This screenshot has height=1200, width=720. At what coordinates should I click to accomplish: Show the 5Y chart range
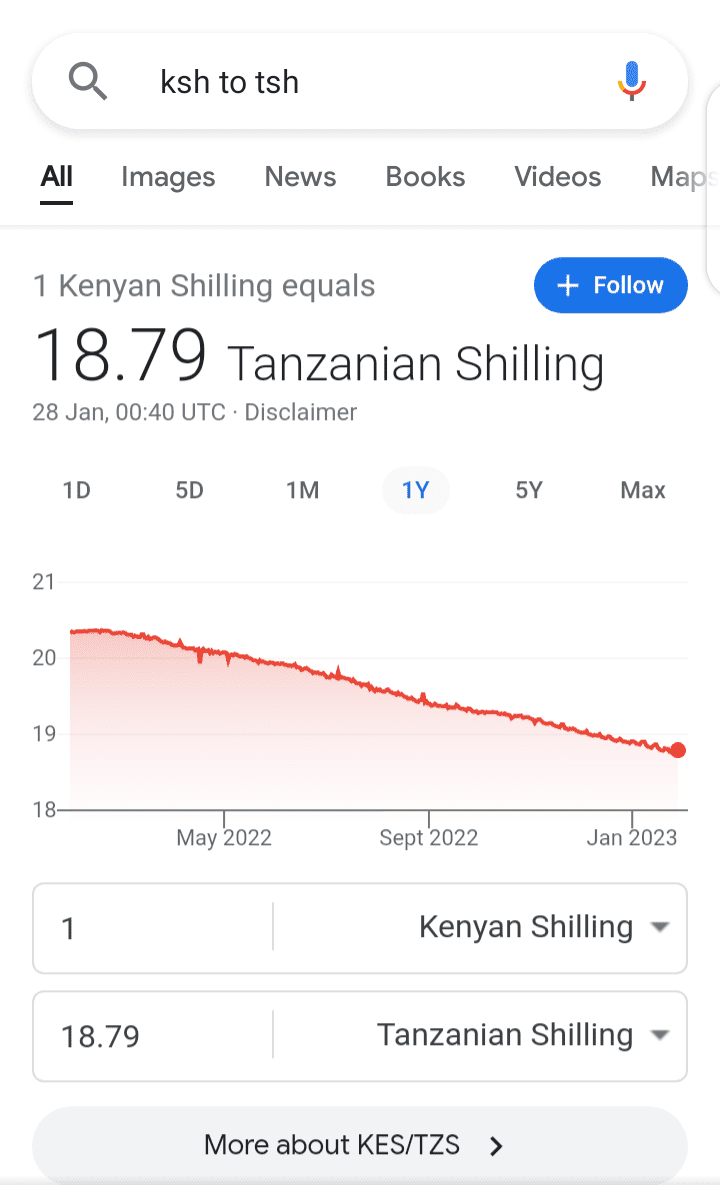(528, 490)
